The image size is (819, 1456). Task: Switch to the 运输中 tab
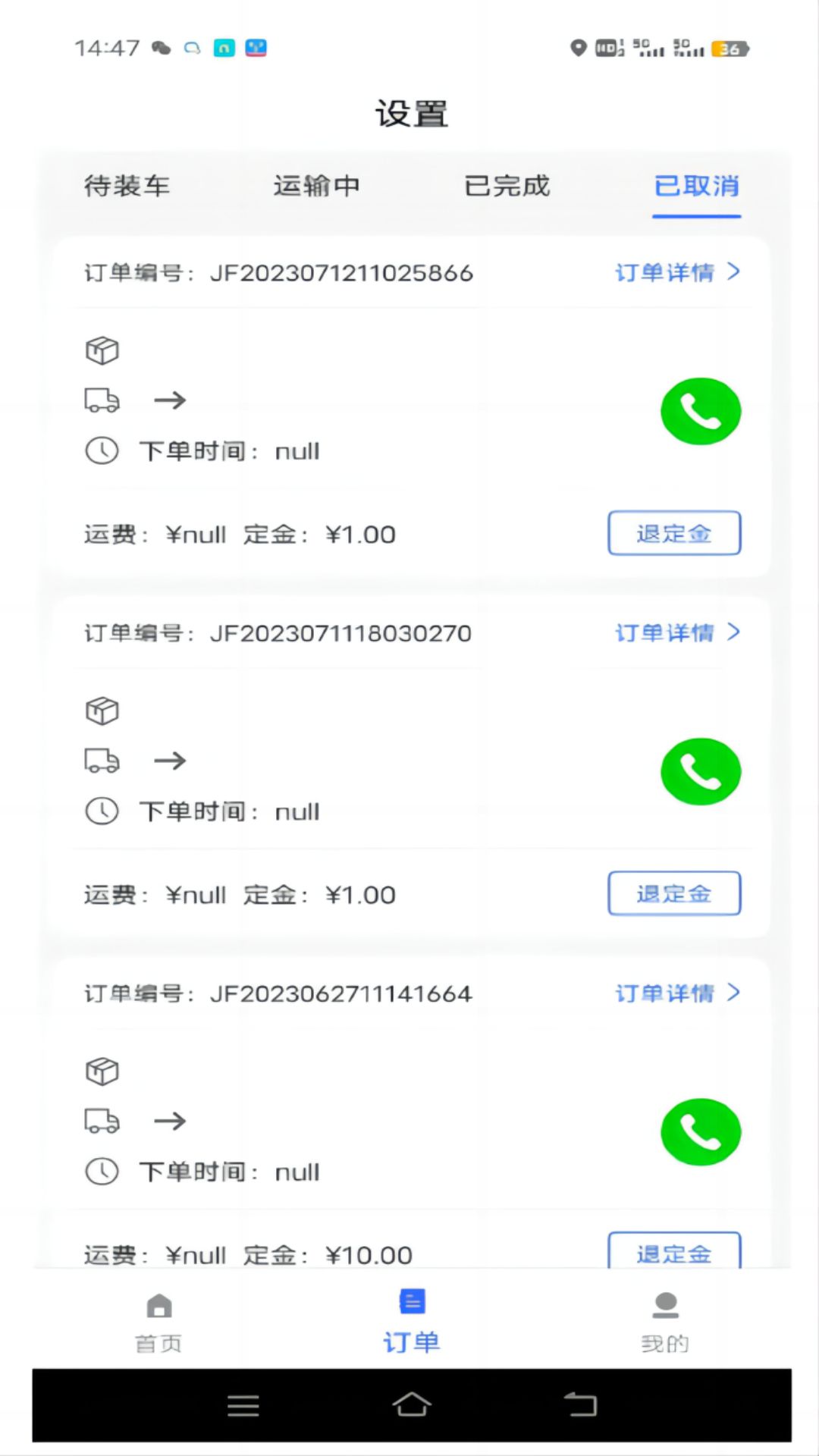click(x=316, y=187)
